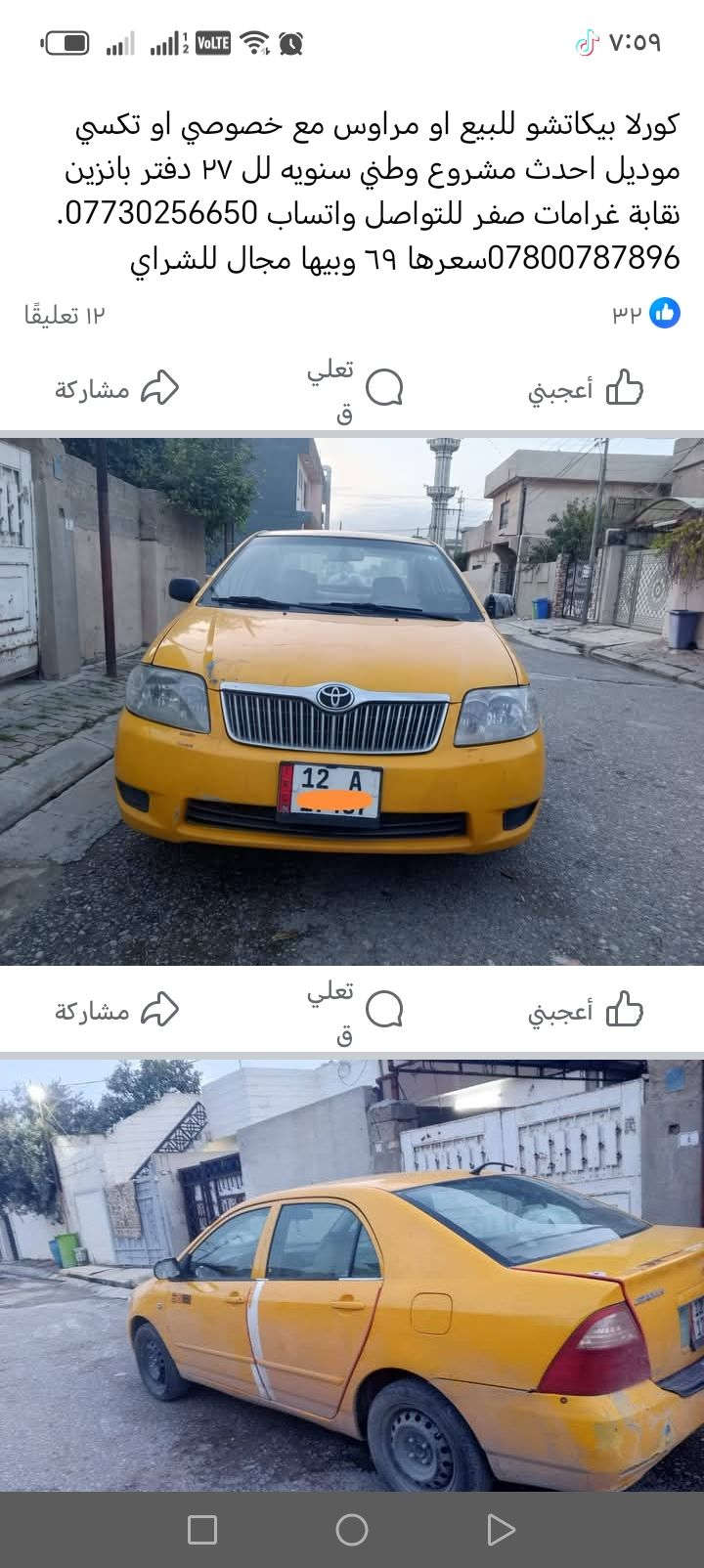Go back with the system back triangle

pos(501,1530)
